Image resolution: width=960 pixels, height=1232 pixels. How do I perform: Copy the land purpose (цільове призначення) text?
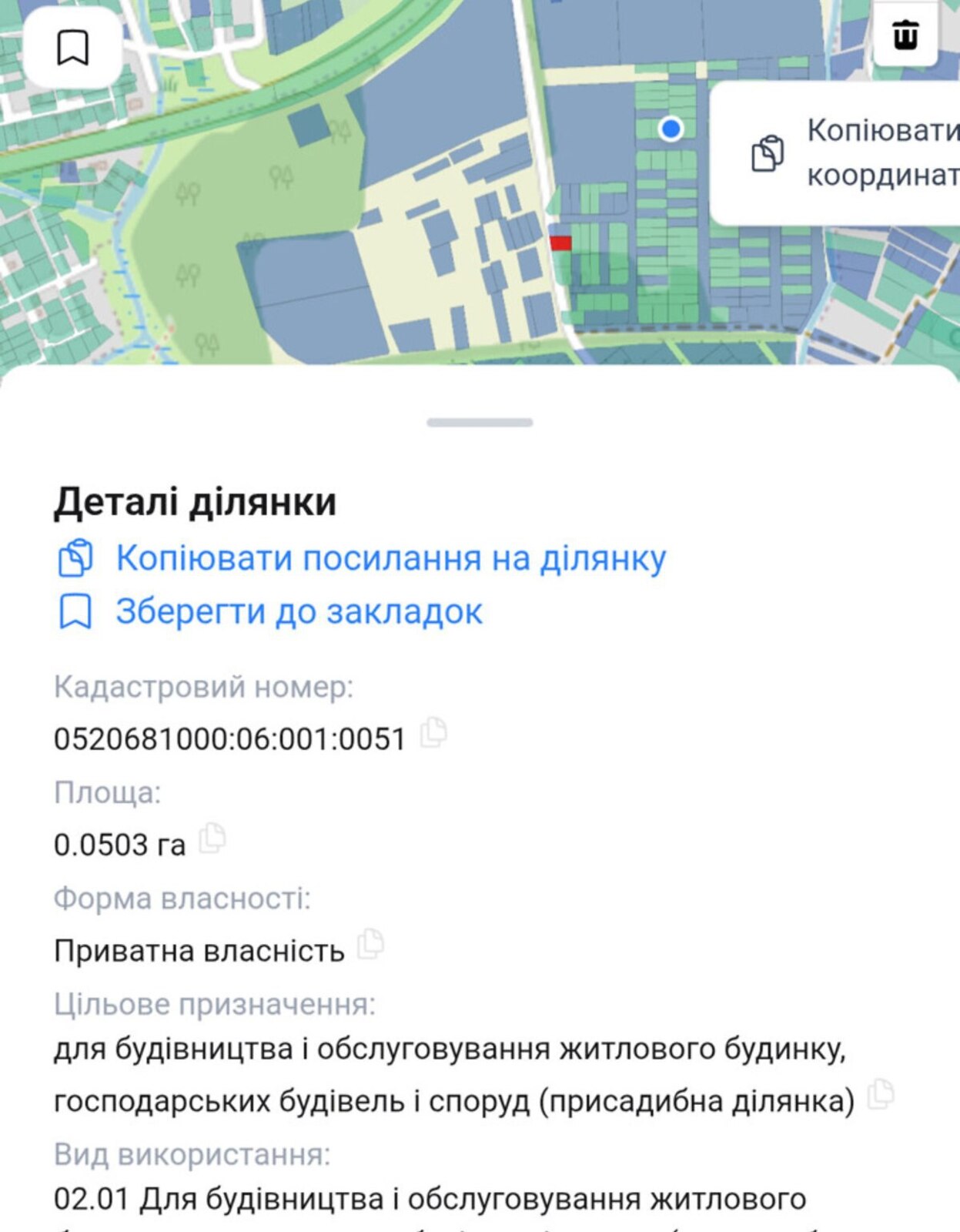point(880,1094)
